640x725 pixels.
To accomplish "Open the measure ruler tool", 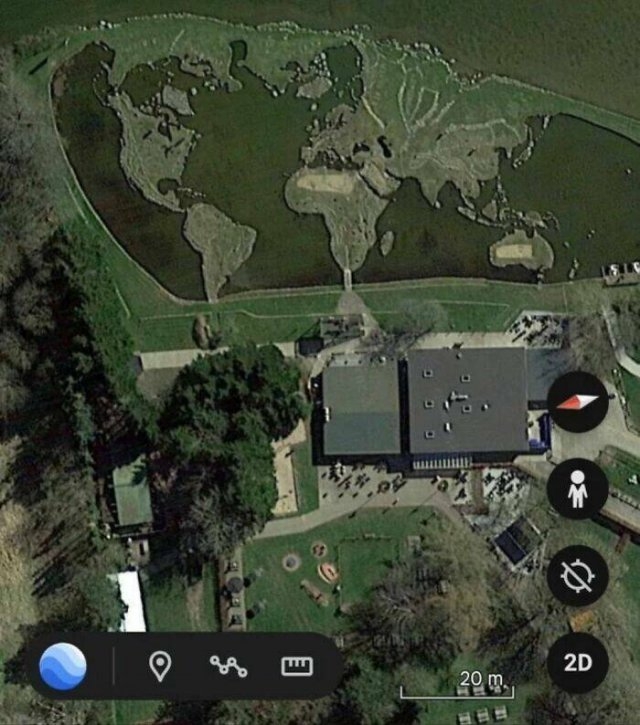I will [297, 666].
